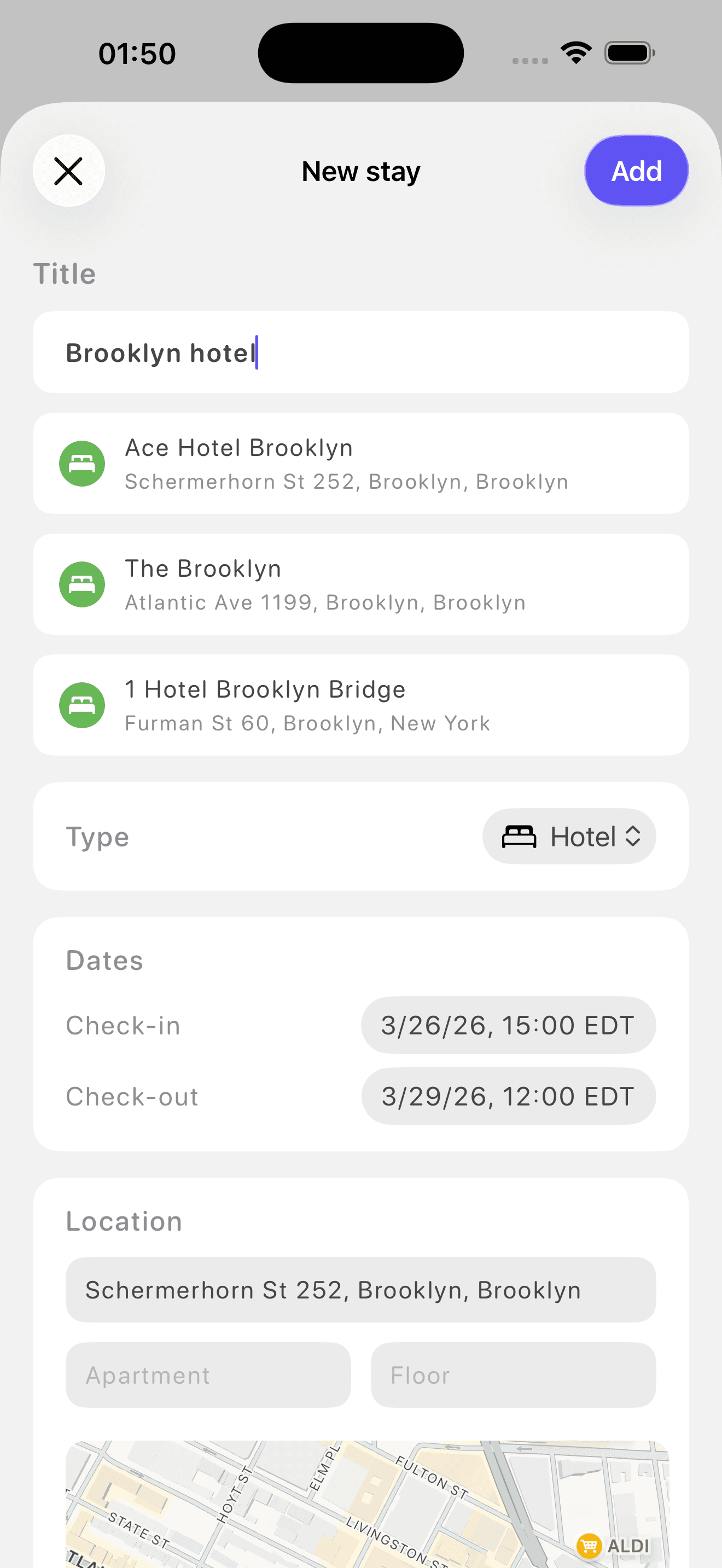
Task: Select Ace Hotel Brooklyn suggestion
Action: (360, 464)
